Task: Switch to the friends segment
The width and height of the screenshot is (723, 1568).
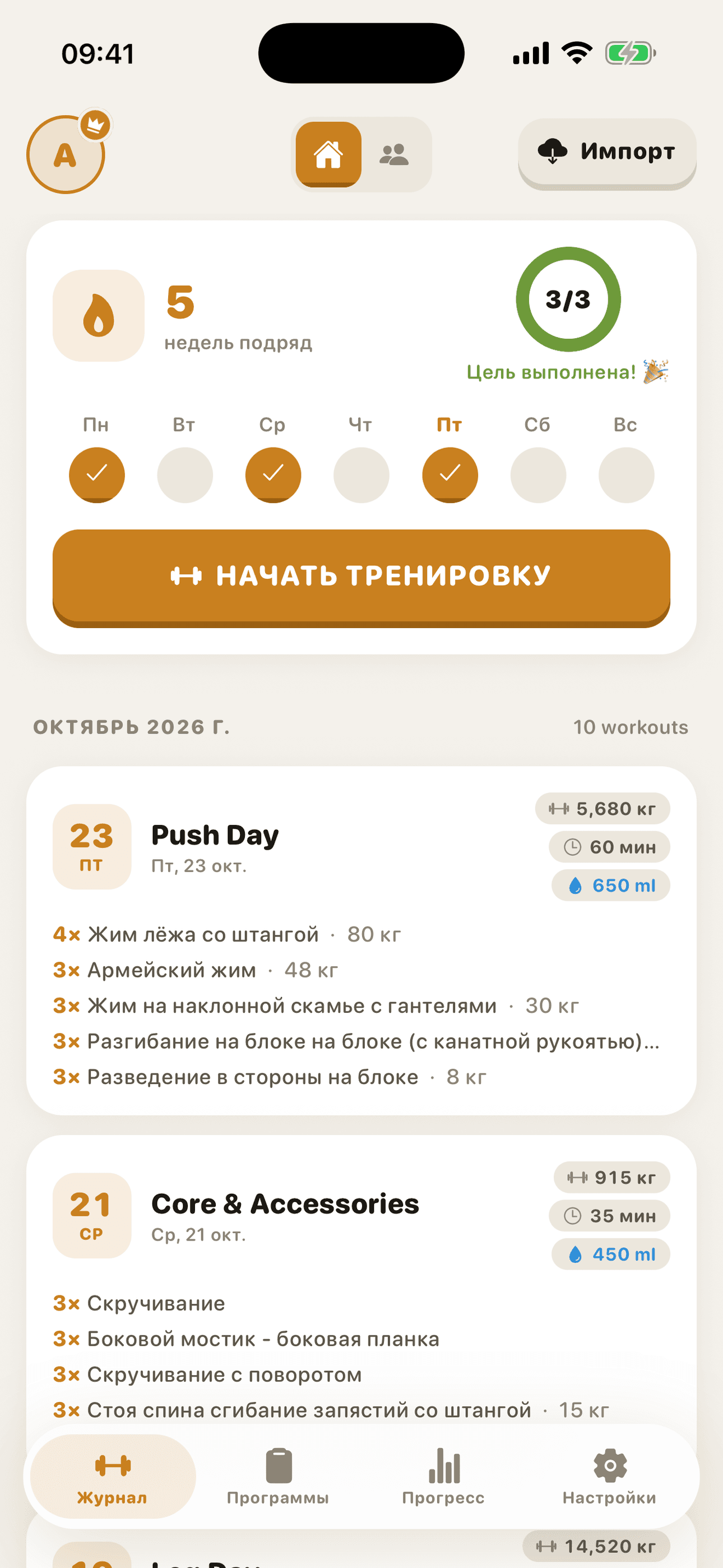Action: point(395,155)
